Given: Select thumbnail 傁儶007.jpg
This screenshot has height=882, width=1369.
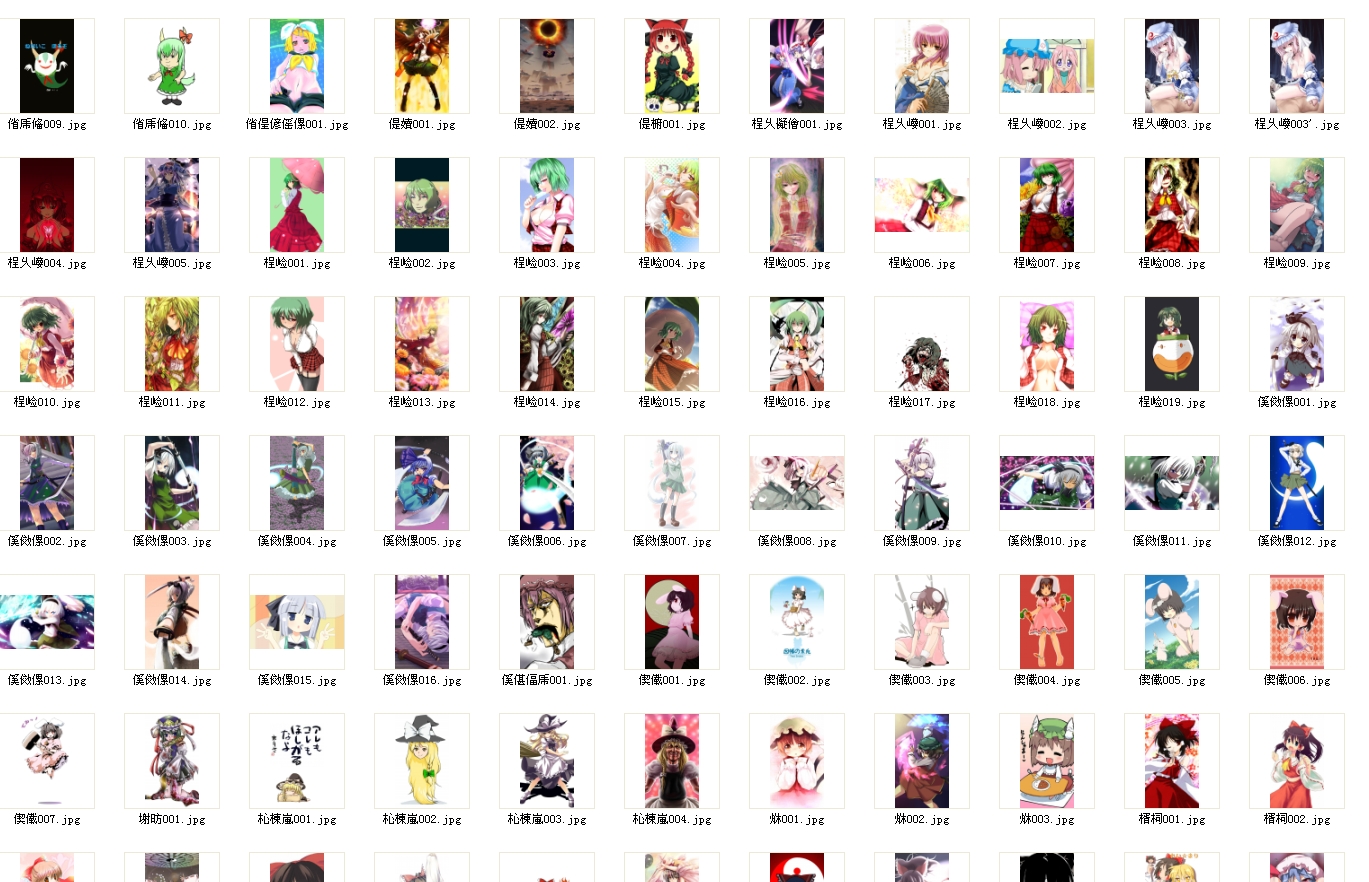Looking at the screenshot, I should click(x=47, y=761).
